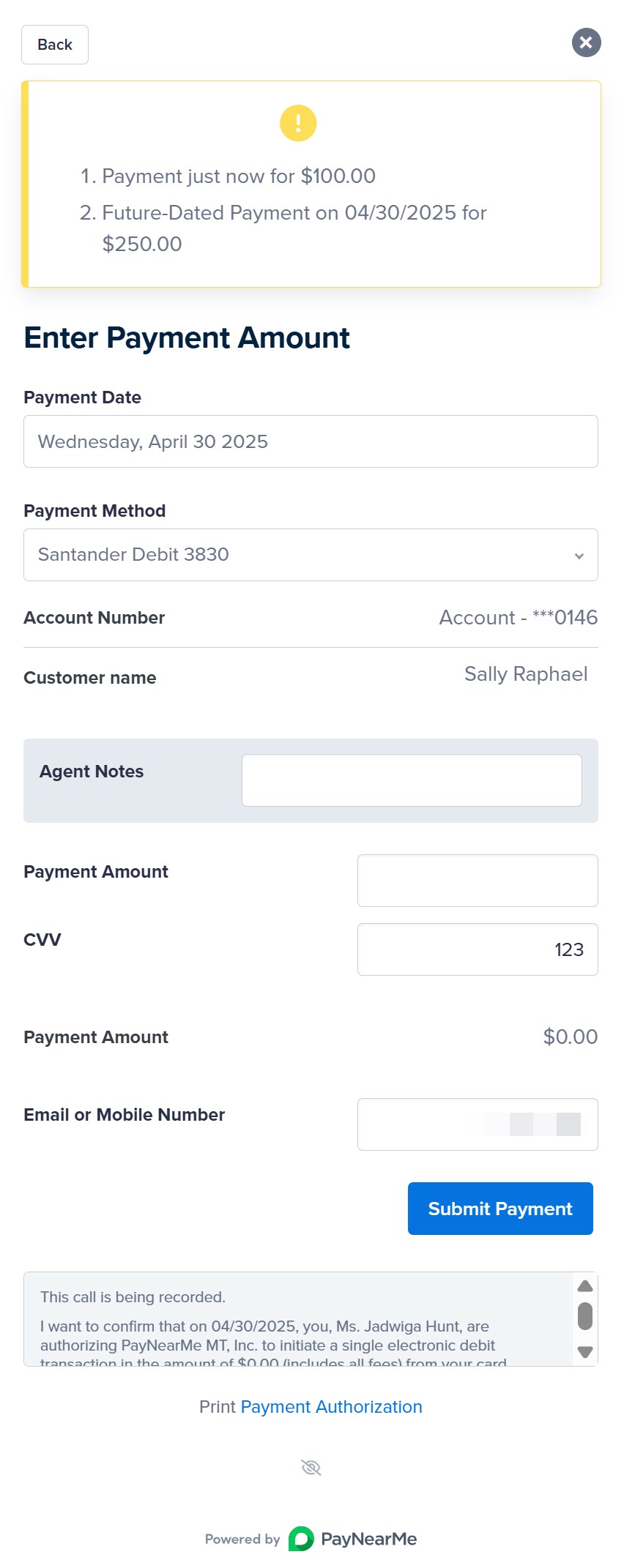
Task: Open the Payment Authorization link
Action: click(331, 1407)
